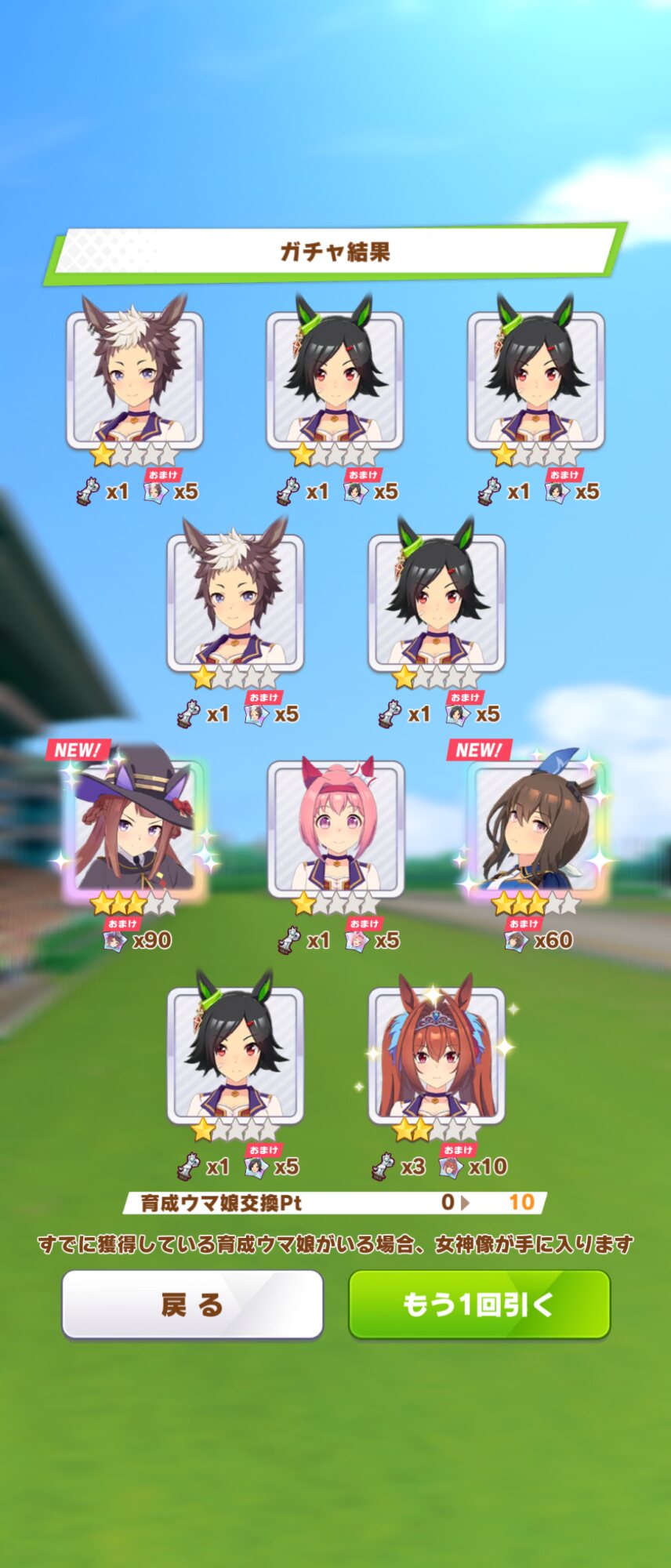This screenshot has width=671, height=1568.
Task: Tap the 戻る back button
Action: pyautogui.click(x=192, y=1305)
